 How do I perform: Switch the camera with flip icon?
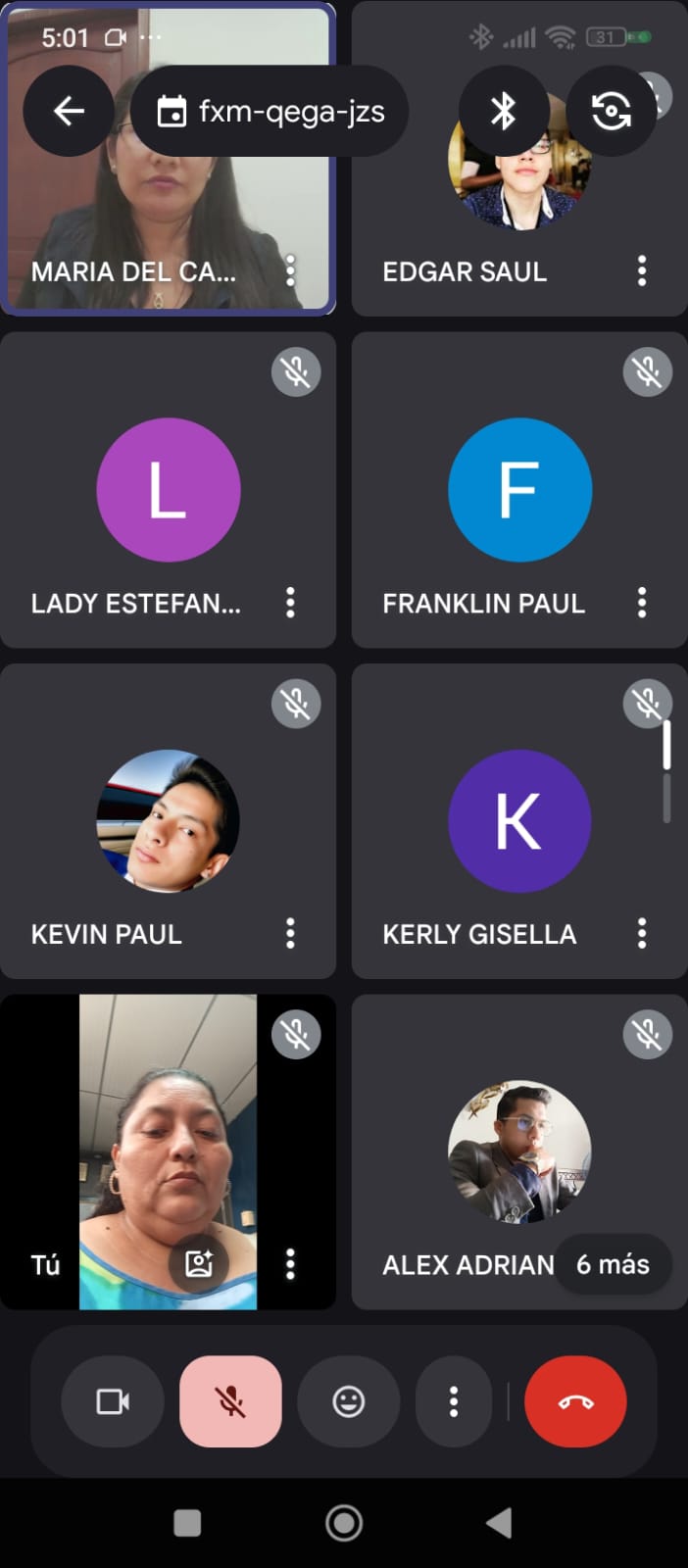click(x=611, y=111)
